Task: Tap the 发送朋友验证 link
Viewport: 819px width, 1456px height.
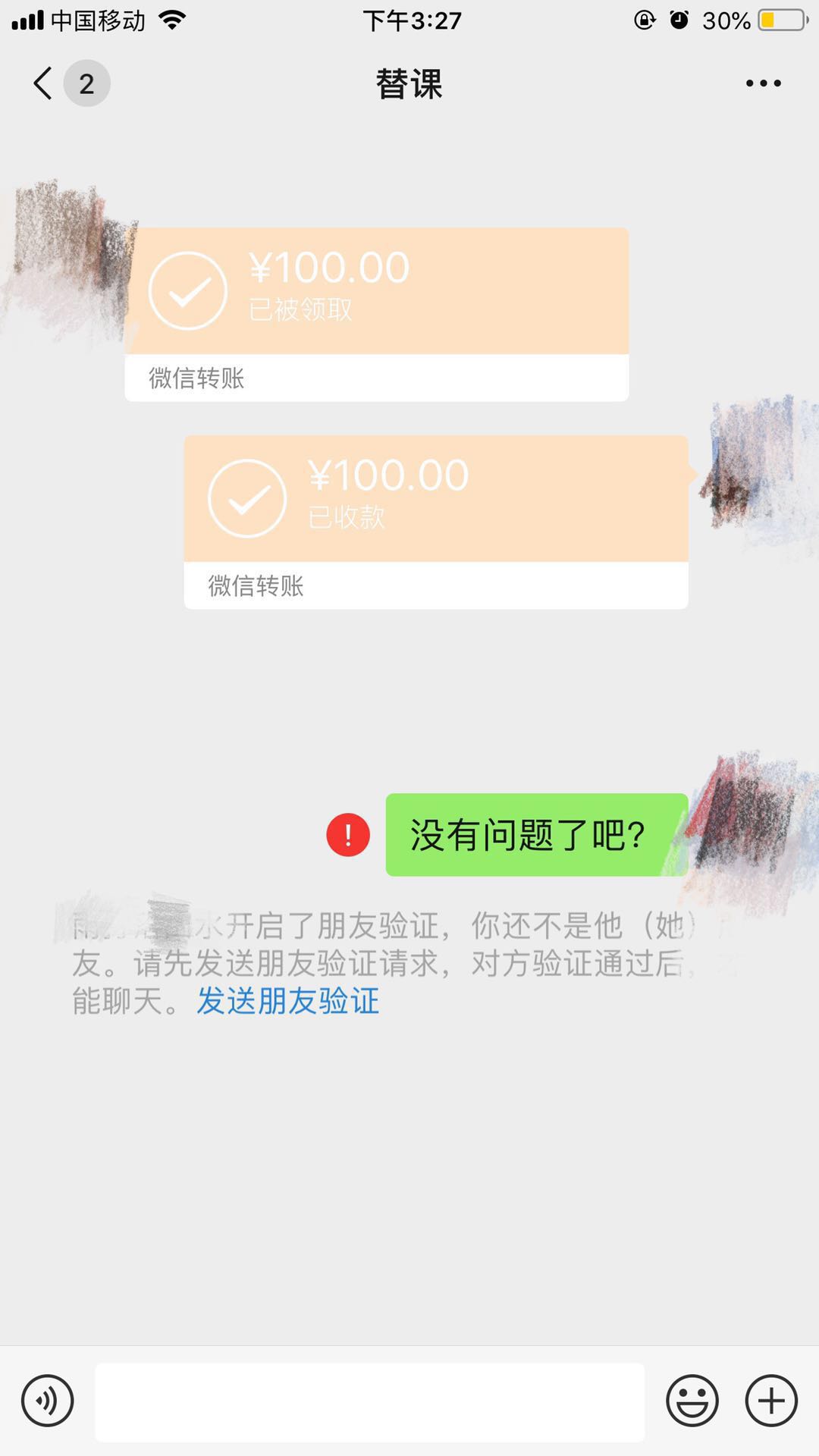Action: (288, 1001)
